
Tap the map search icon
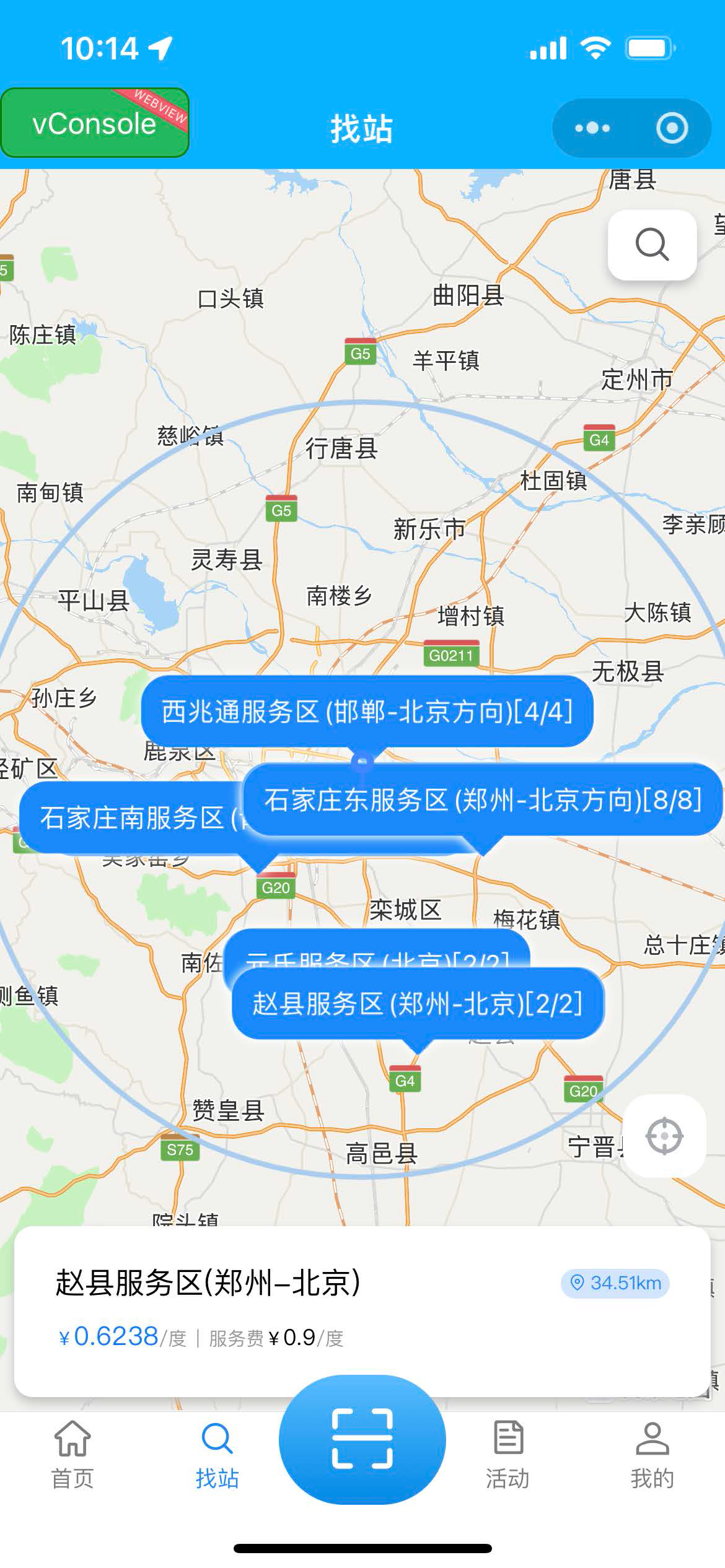click(x=652, y=245)
